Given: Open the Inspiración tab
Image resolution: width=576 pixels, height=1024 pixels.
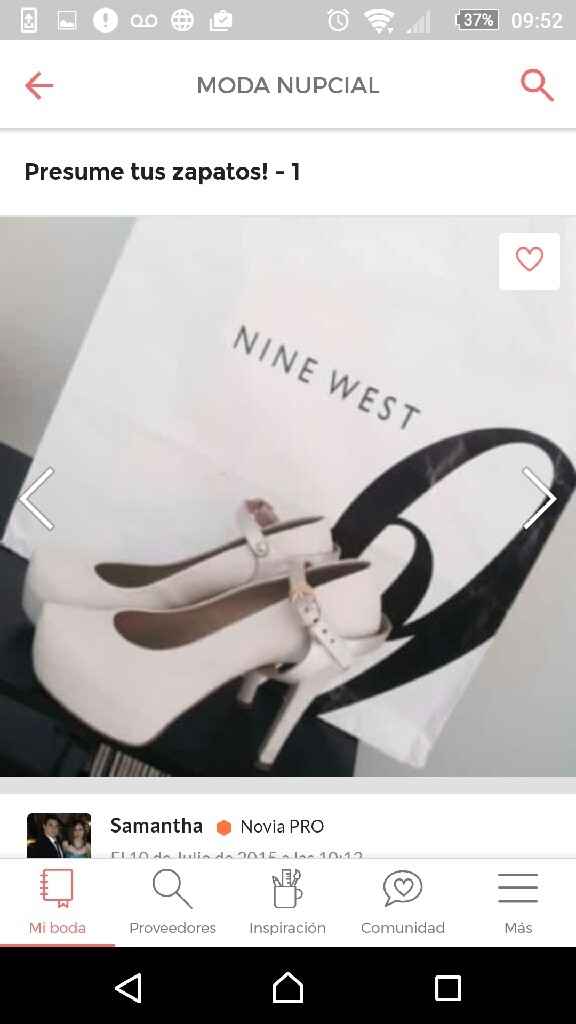Looking at the screenshot, I should [x=287, y=903].
